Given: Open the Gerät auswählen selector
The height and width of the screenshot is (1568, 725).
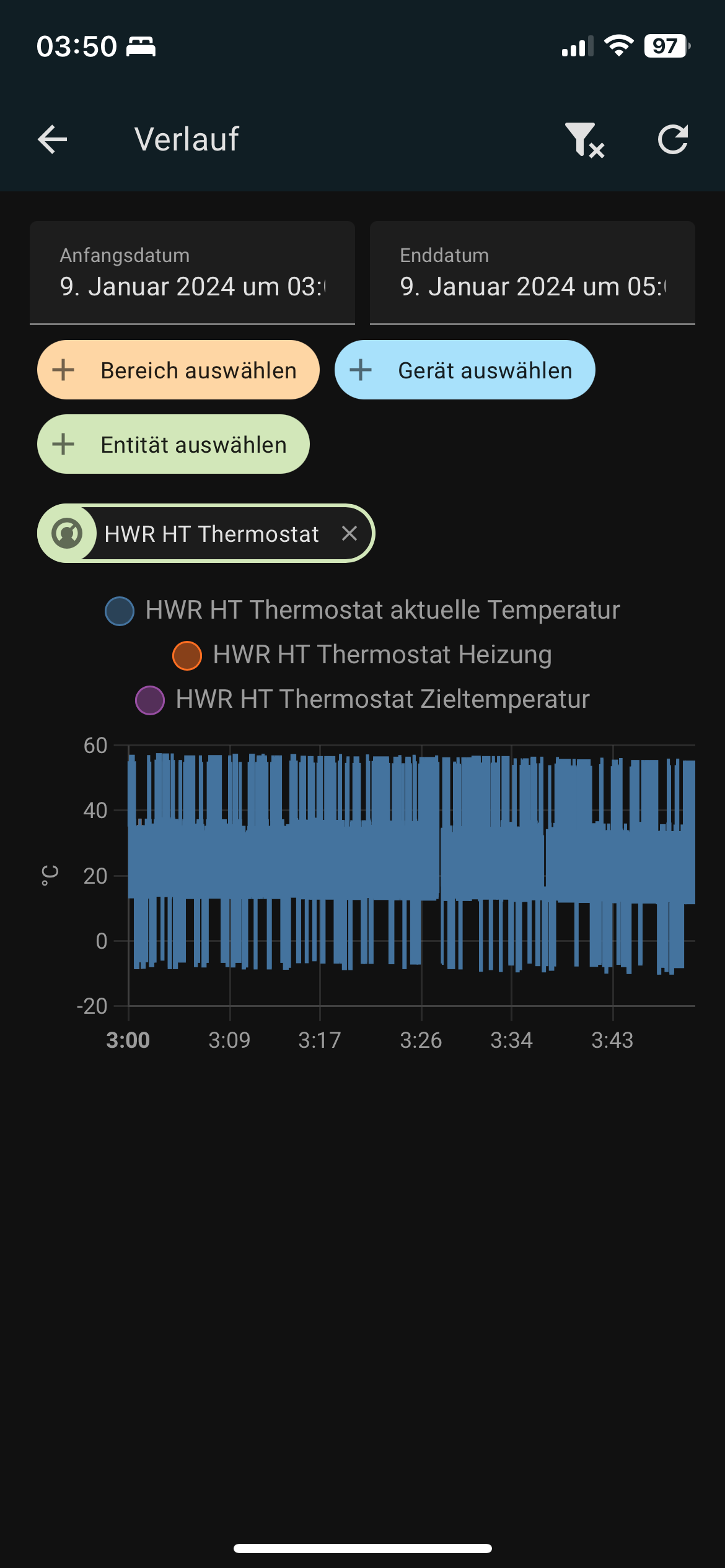Looking at the screenshot, I should pos(464,370).
